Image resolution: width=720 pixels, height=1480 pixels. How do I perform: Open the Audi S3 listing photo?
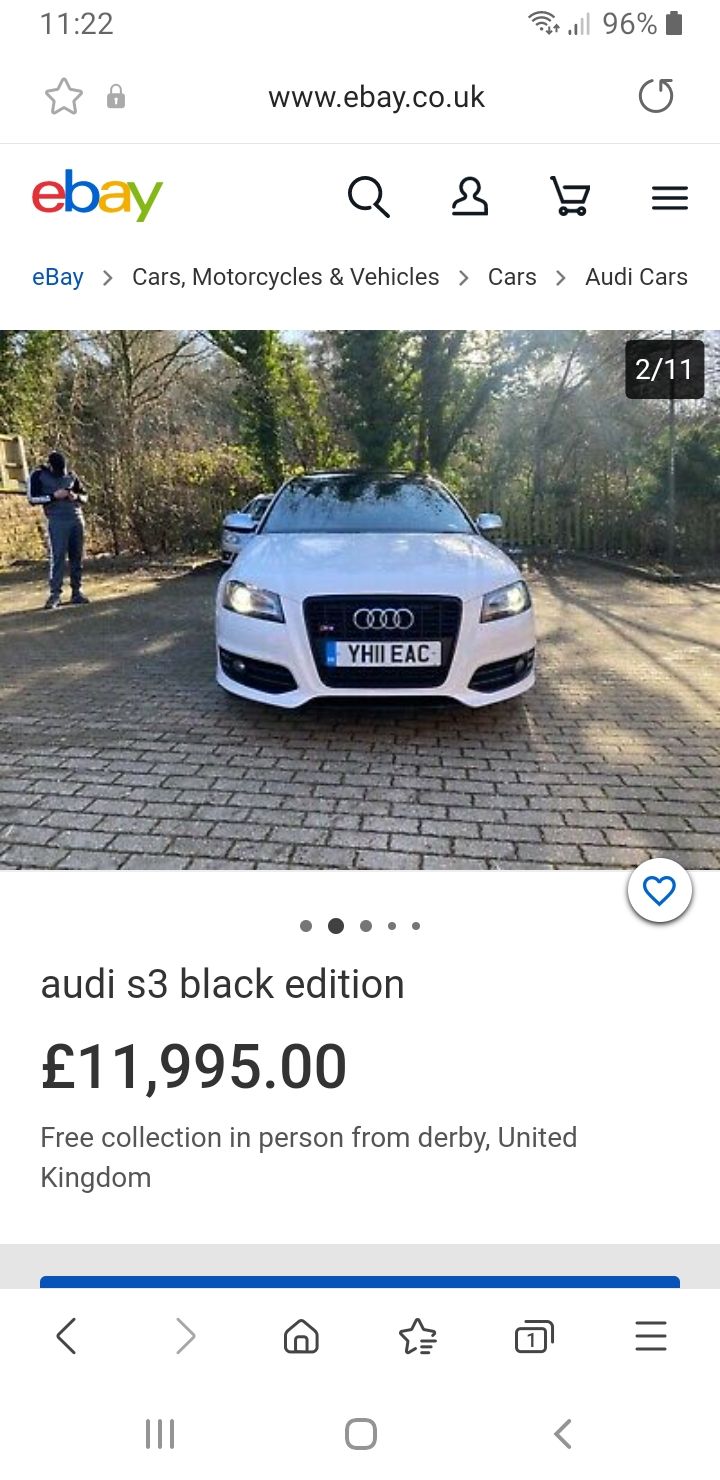pyautogui.click(x=360, y=600)
